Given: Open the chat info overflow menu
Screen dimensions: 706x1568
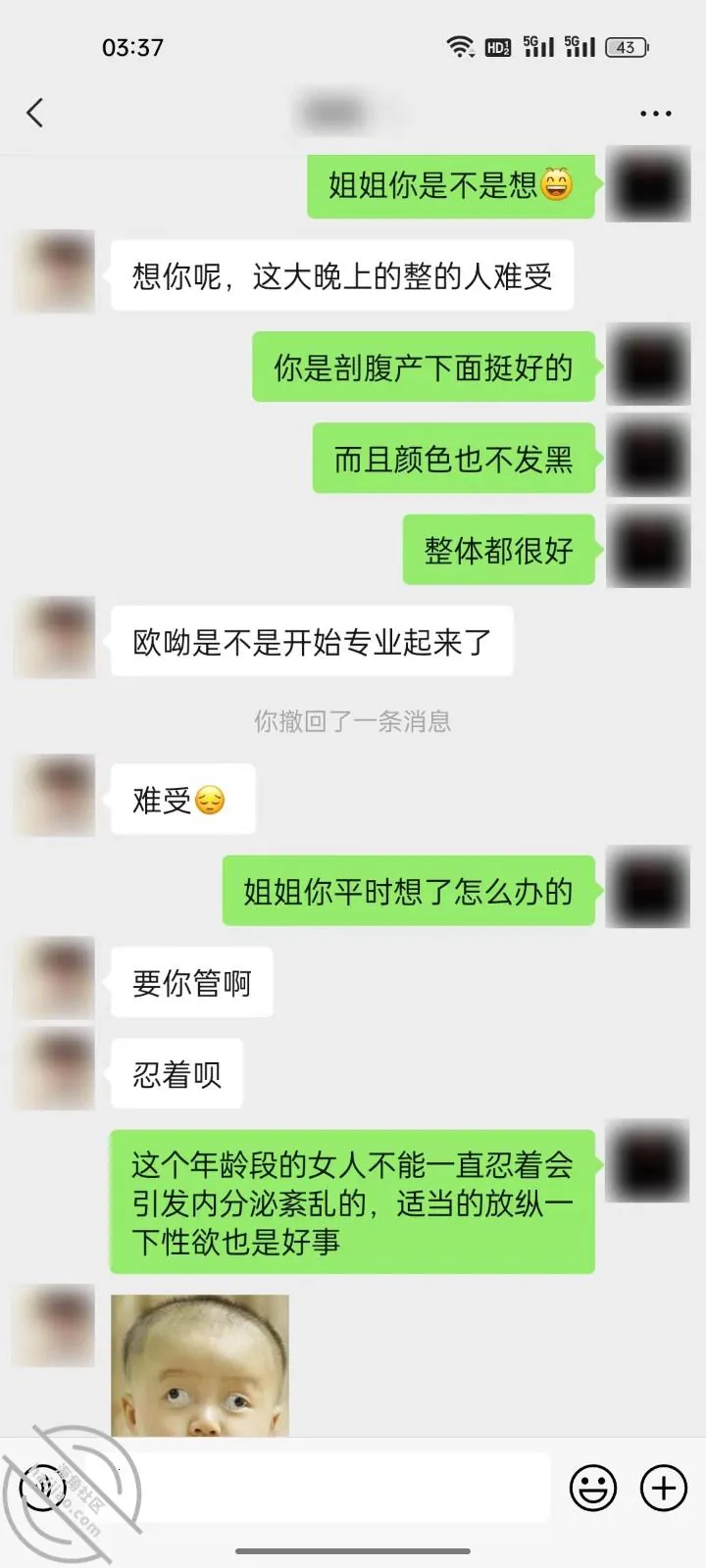Looking at the screenshot, I should [655, 114].
